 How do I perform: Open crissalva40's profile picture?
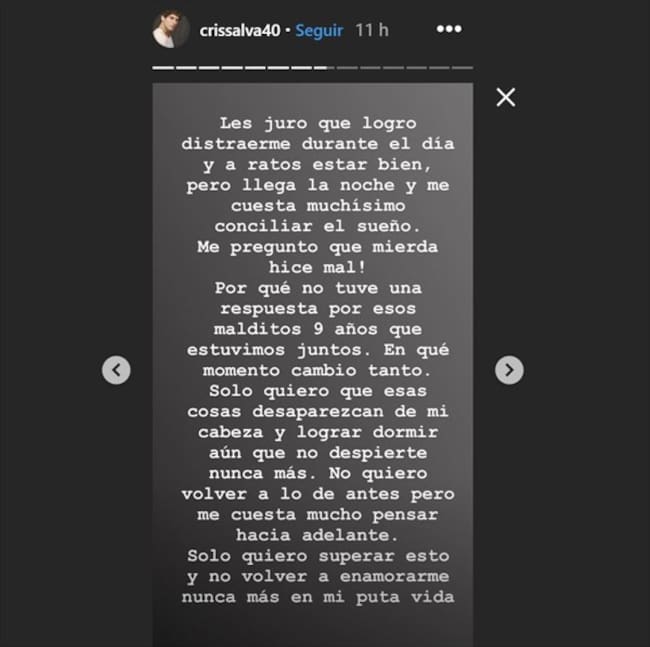[170, 30]
